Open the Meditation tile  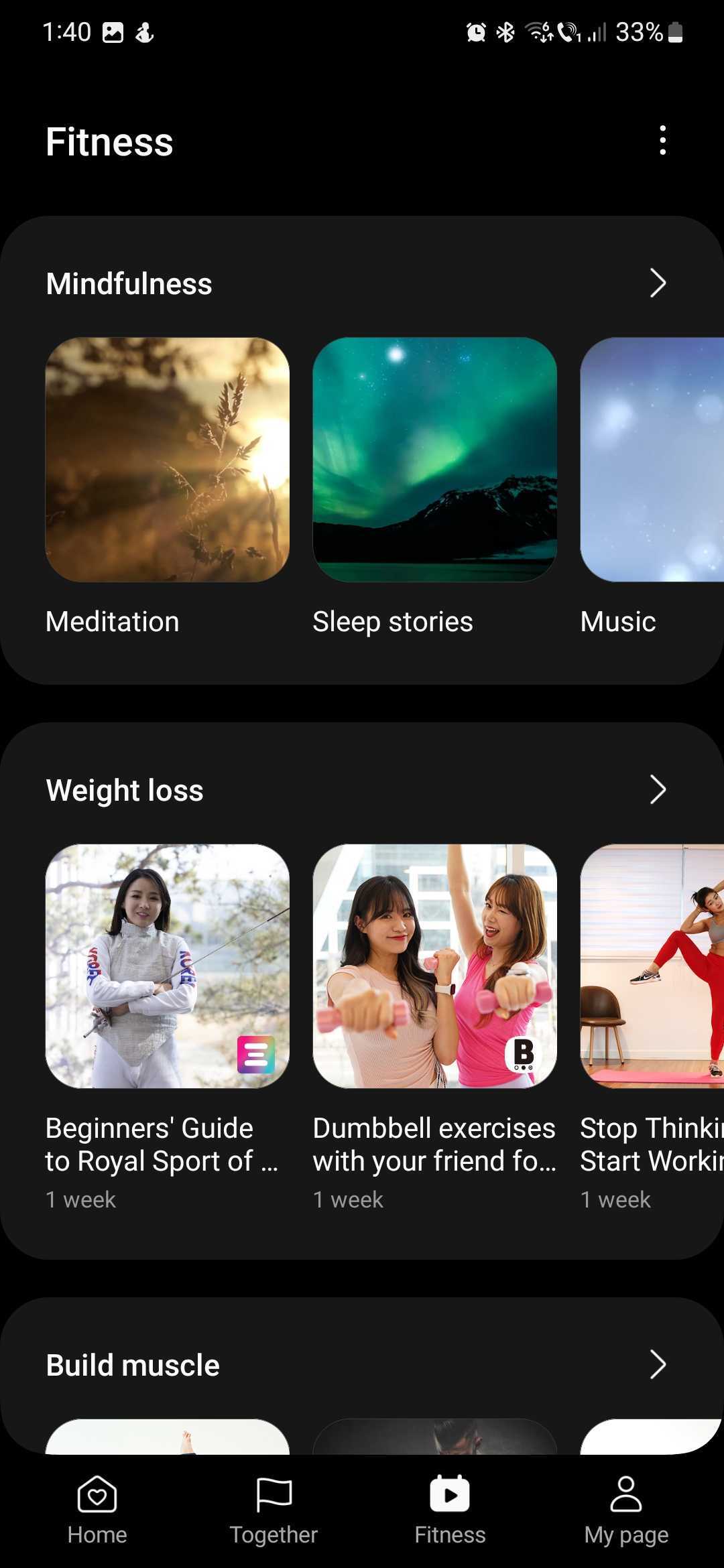[167, 460]
